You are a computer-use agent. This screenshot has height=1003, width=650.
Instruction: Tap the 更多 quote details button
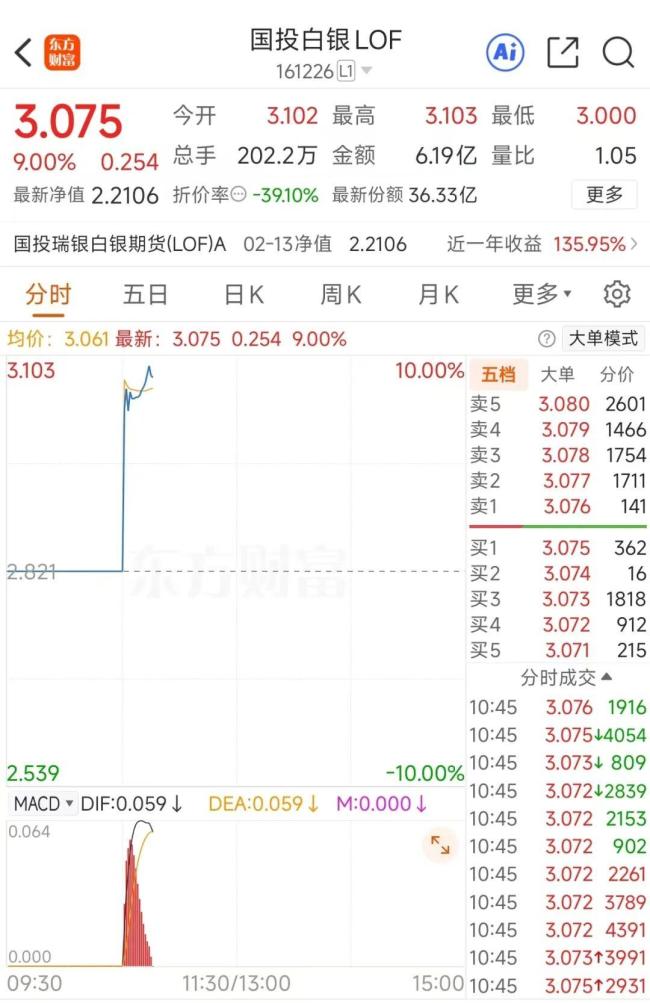pyautogui.click(x=604, y=194)
